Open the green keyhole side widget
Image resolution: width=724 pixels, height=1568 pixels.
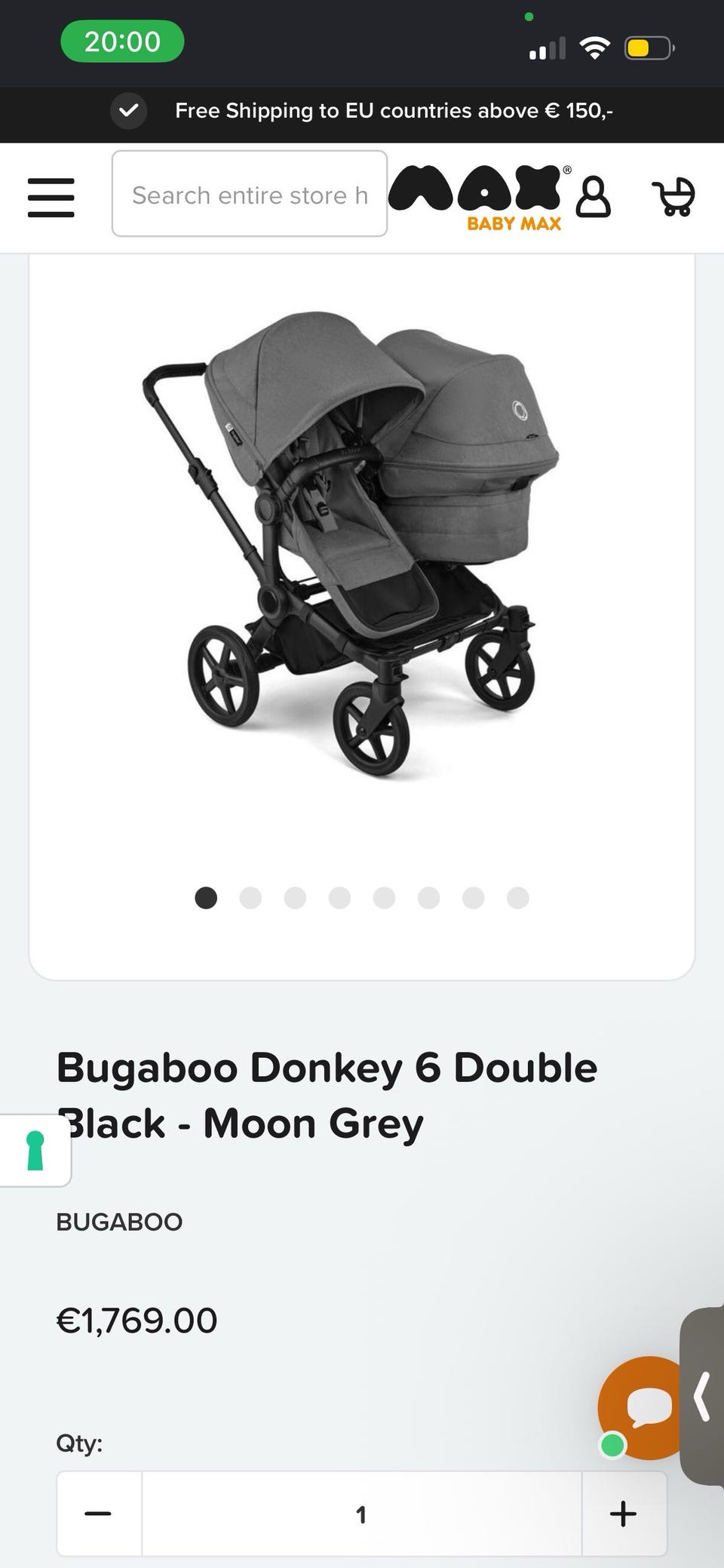pyautogui.click(x=35, y=1150)
